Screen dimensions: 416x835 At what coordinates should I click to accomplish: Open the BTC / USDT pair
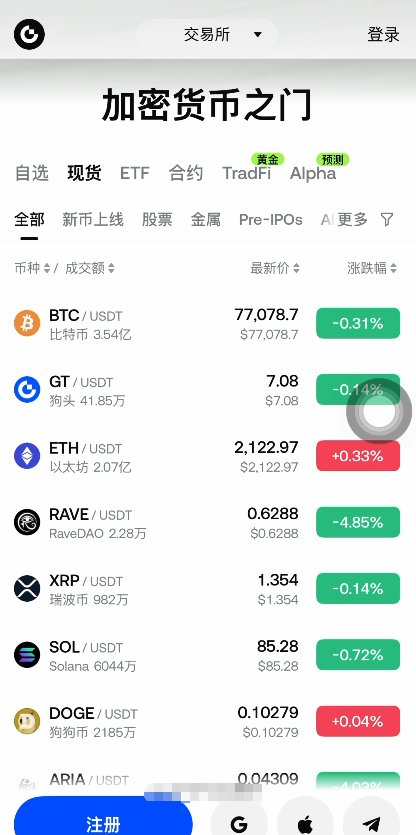coord(207,324)
